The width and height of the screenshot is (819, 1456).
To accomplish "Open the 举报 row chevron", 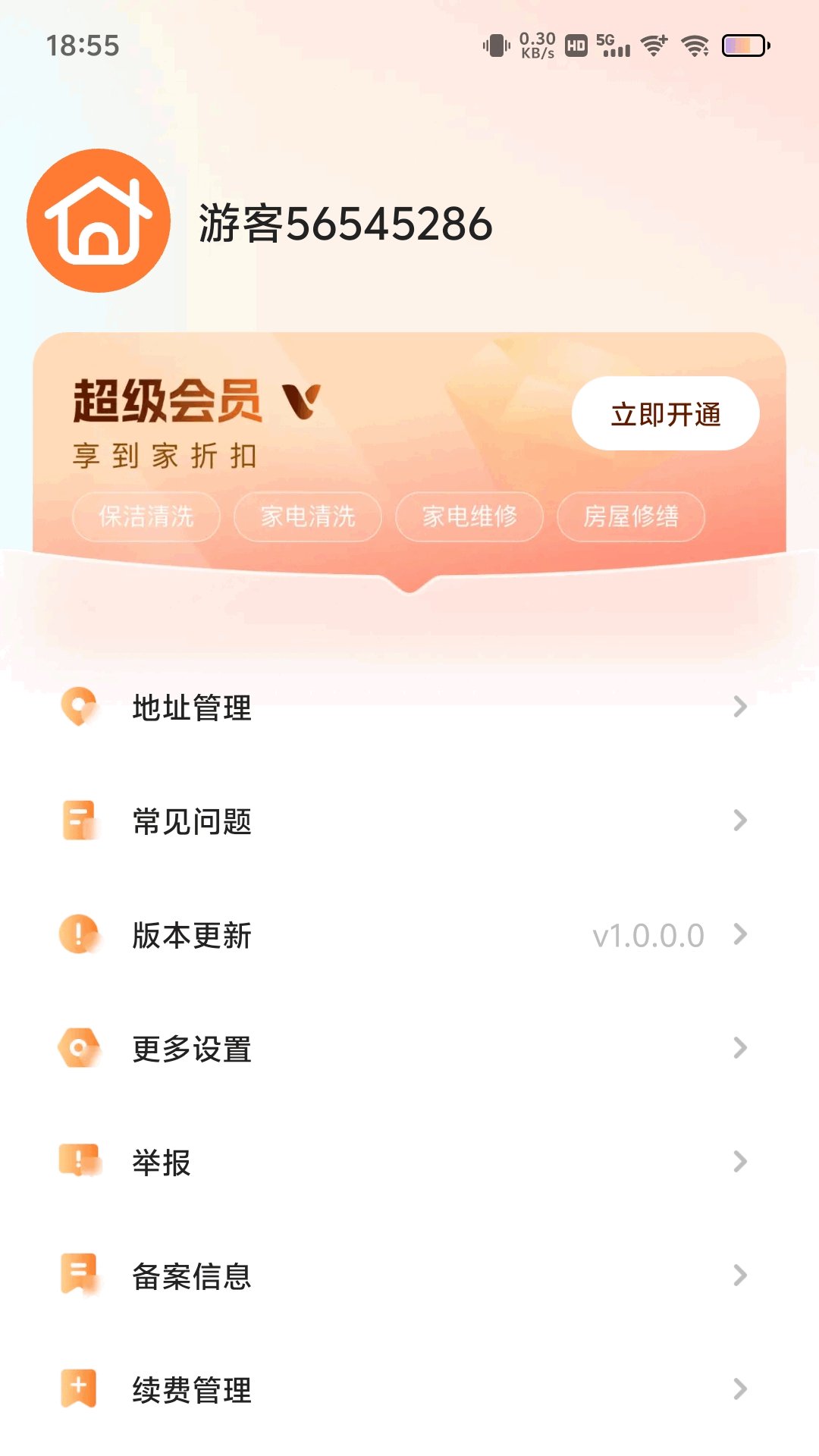I will [739, 1163].
